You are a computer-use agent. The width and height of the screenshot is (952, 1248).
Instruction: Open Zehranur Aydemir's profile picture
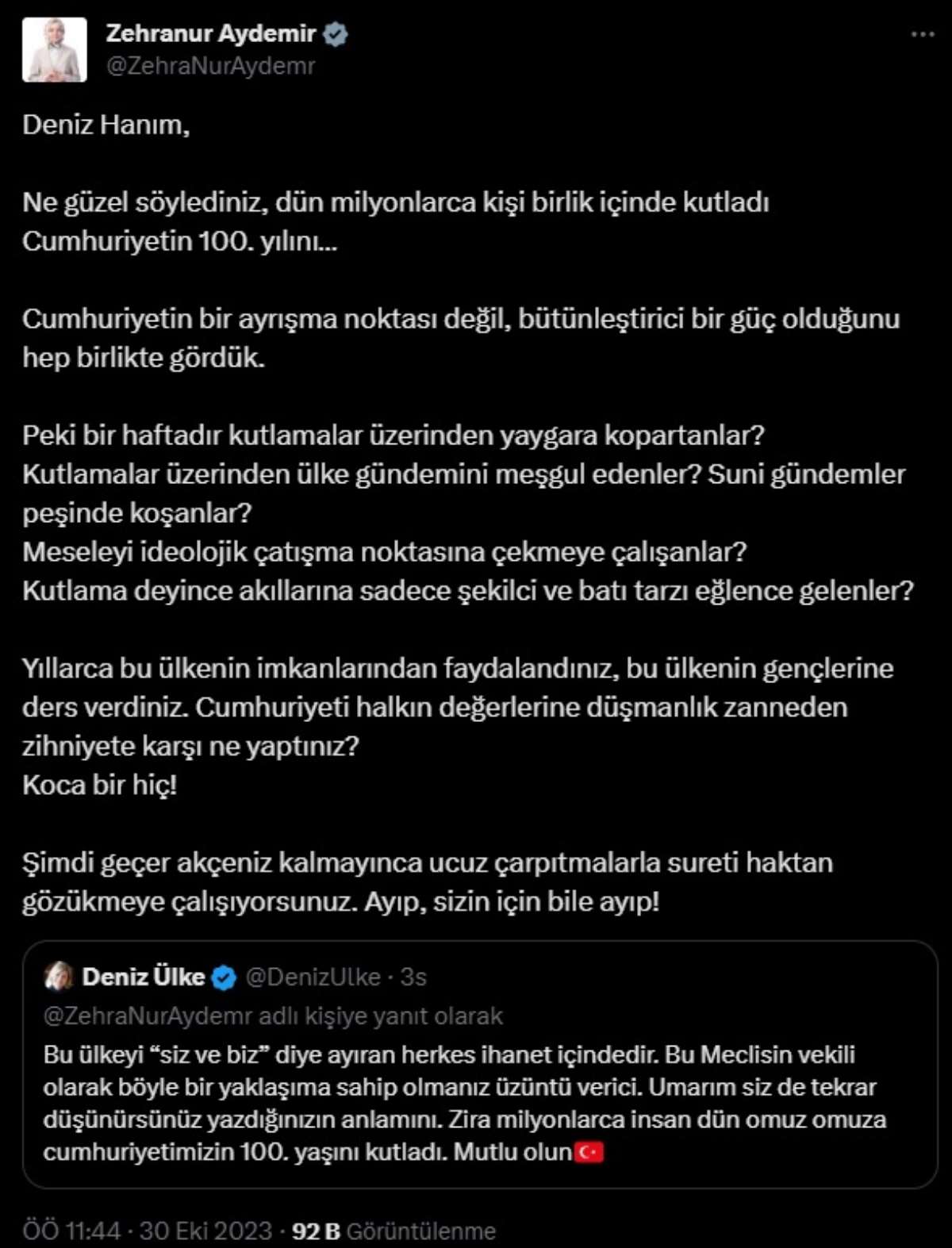(54, 50)
